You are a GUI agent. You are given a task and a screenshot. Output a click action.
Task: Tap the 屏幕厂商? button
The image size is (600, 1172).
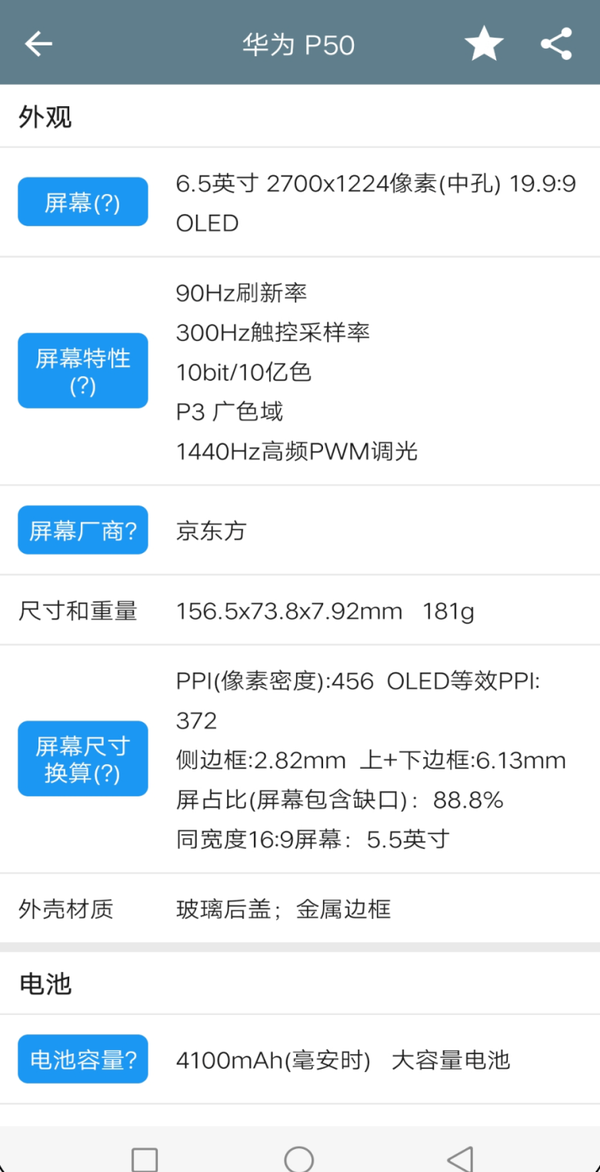point(83,530)
